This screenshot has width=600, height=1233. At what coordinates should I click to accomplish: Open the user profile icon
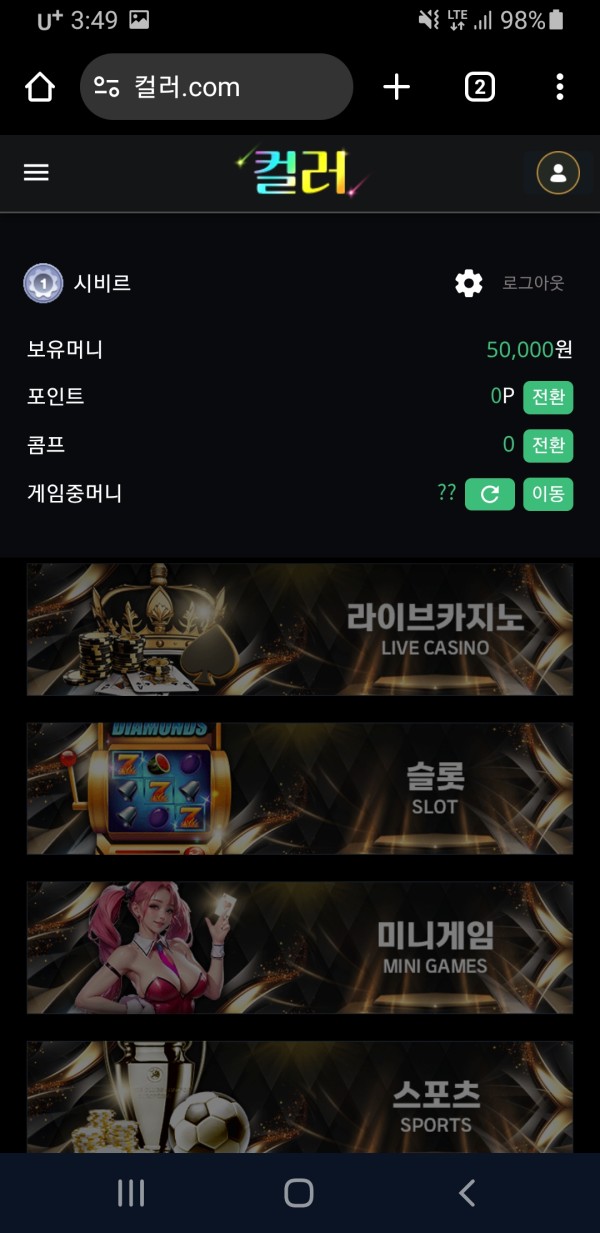click(x=558, y=173)
